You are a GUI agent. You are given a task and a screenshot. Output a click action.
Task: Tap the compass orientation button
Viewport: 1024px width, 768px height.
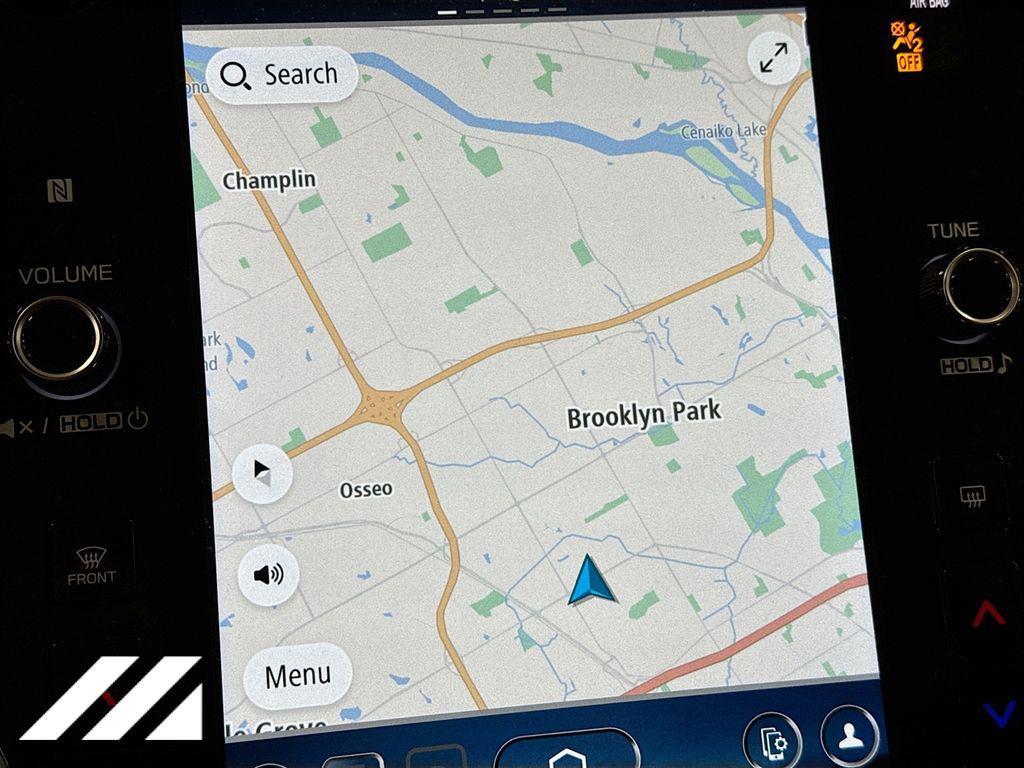[262, 473]
